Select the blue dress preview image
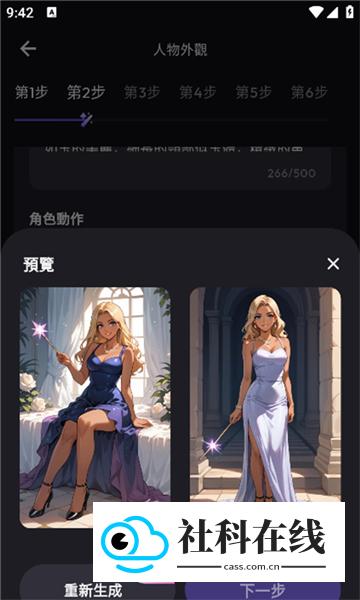This screenshot has height=600, width=360. (95, 408)
